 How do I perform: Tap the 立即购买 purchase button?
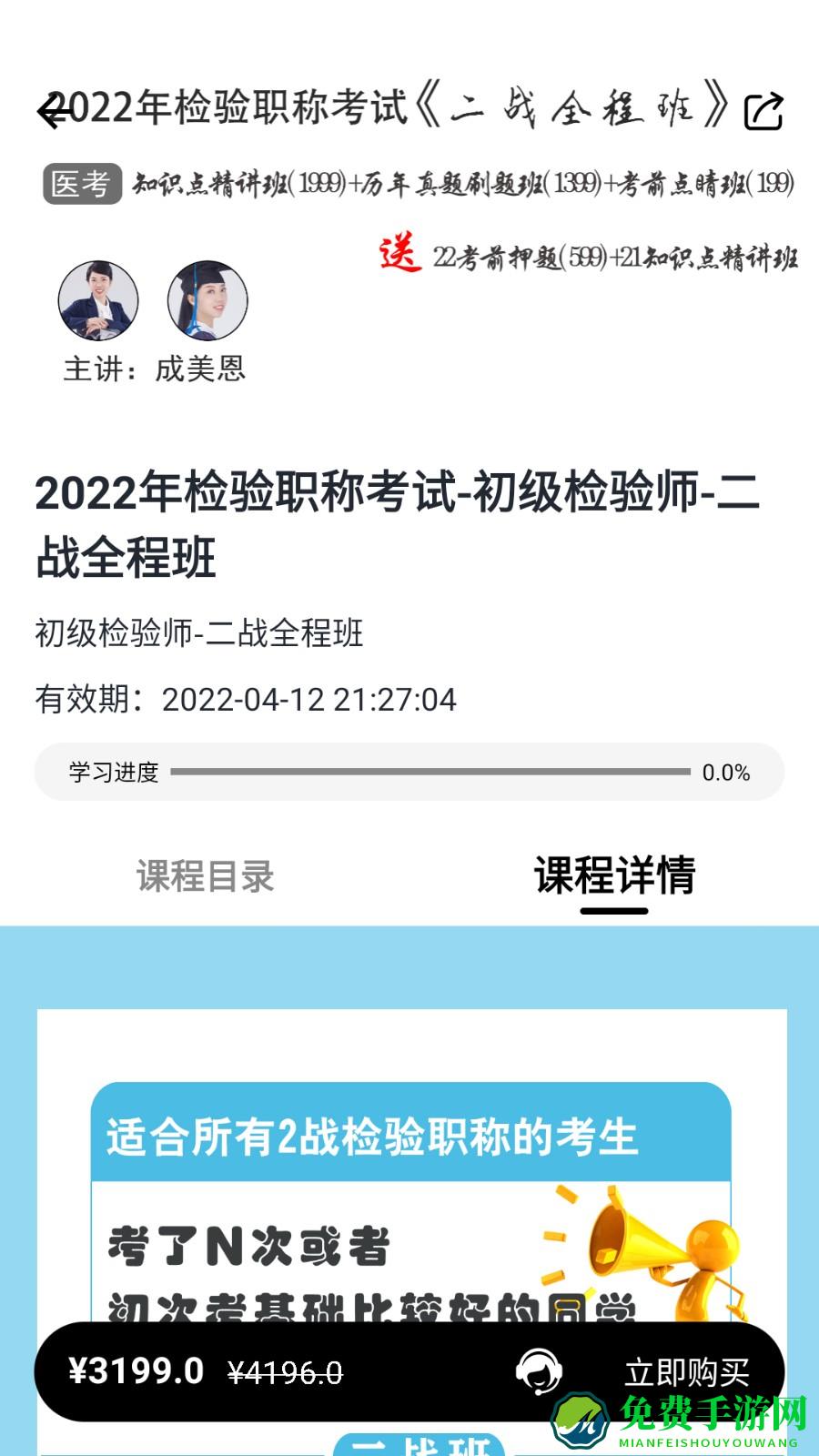pos(689,1370)
